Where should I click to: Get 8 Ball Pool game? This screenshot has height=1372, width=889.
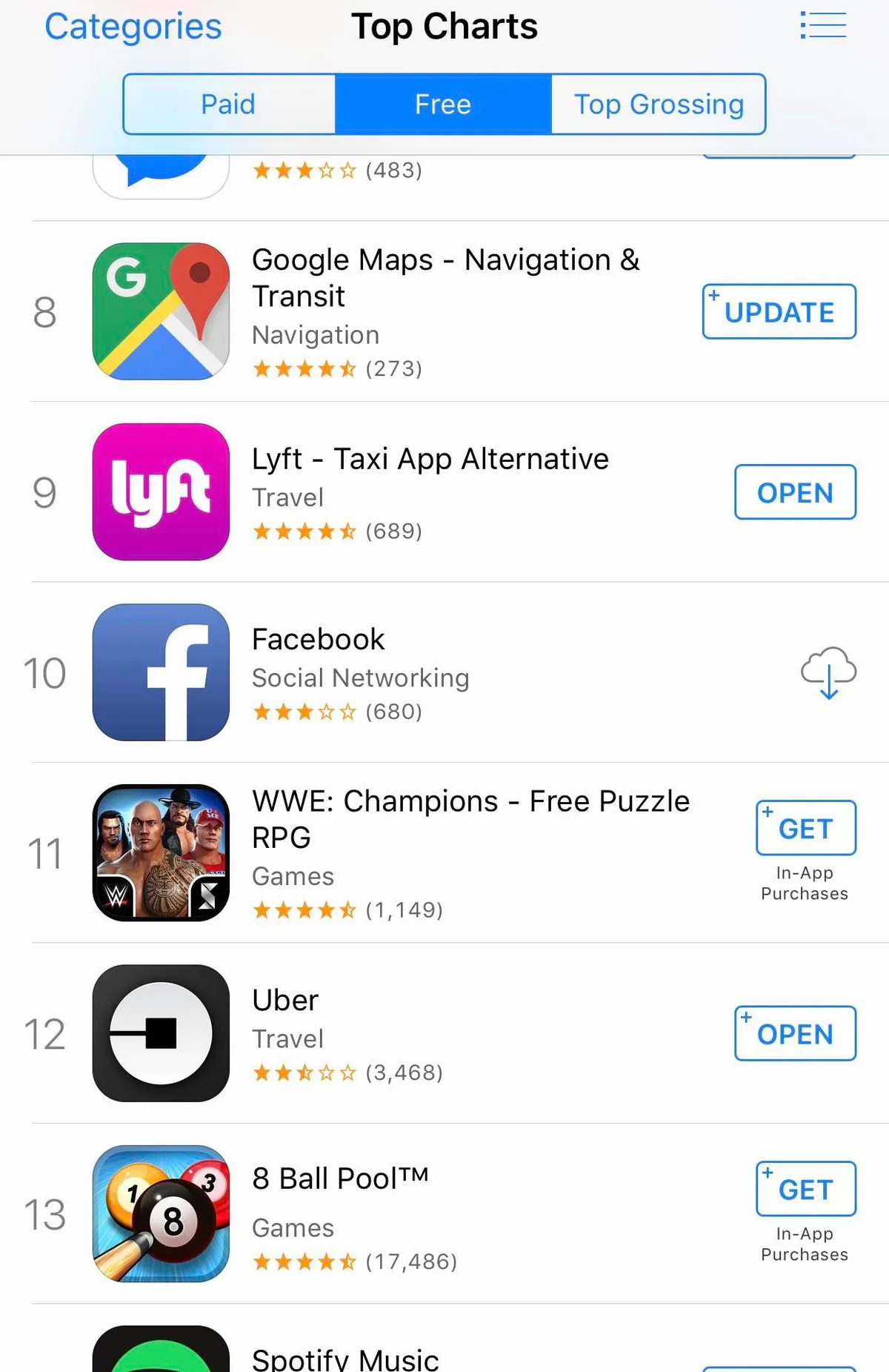805,1190
